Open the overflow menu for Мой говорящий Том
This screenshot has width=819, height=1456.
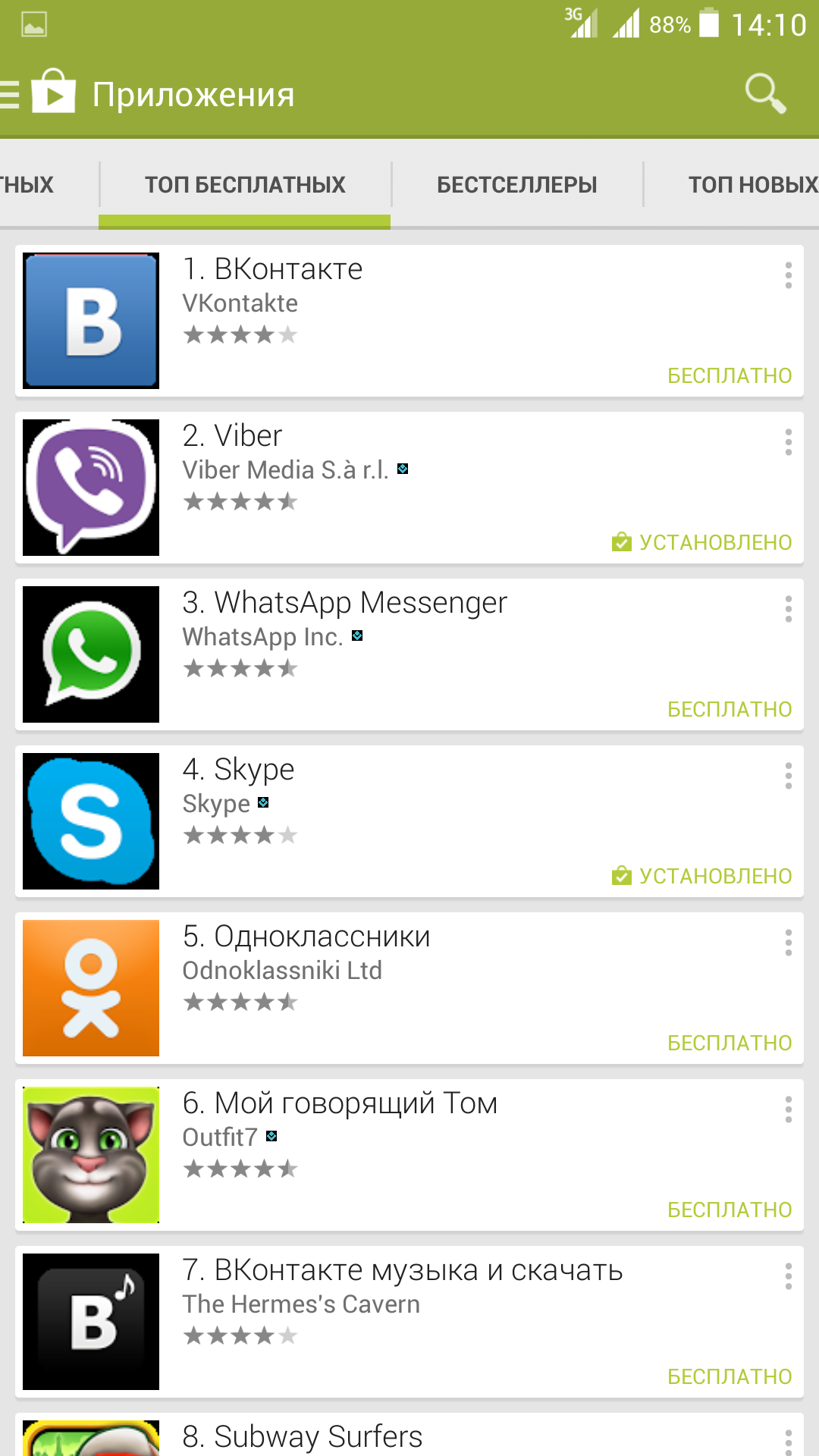[789, 1109]
